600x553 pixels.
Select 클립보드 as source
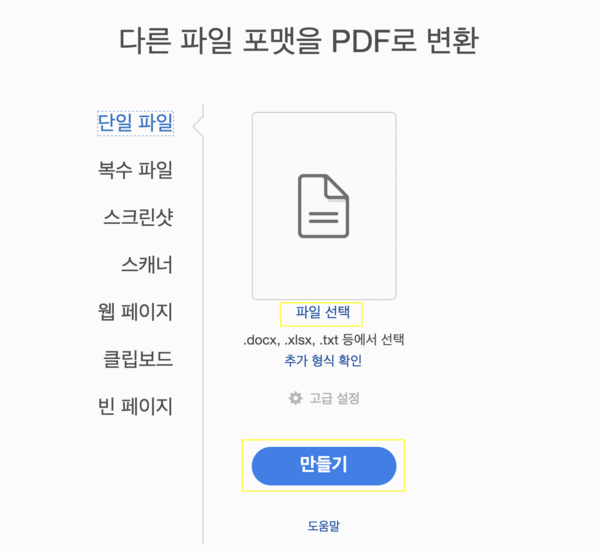(x=138, y=359)
